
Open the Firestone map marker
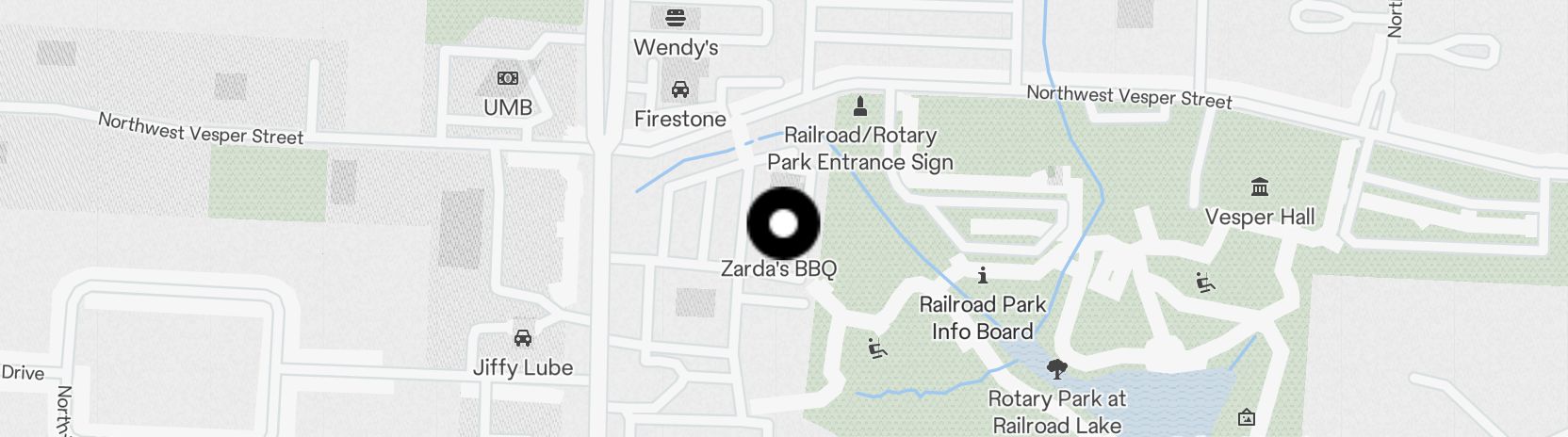point(679,90)
